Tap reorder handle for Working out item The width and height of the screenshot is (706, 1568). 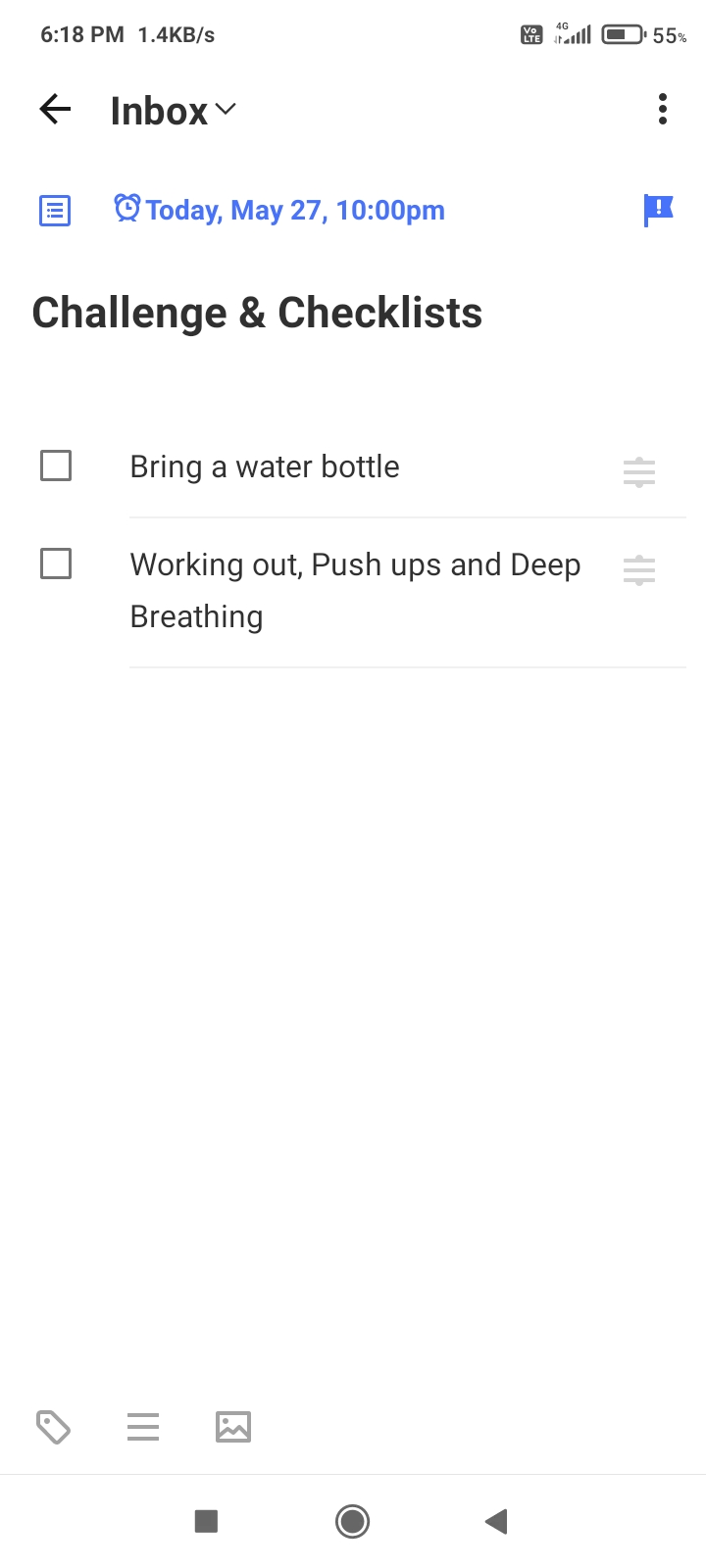pos(639,569)
